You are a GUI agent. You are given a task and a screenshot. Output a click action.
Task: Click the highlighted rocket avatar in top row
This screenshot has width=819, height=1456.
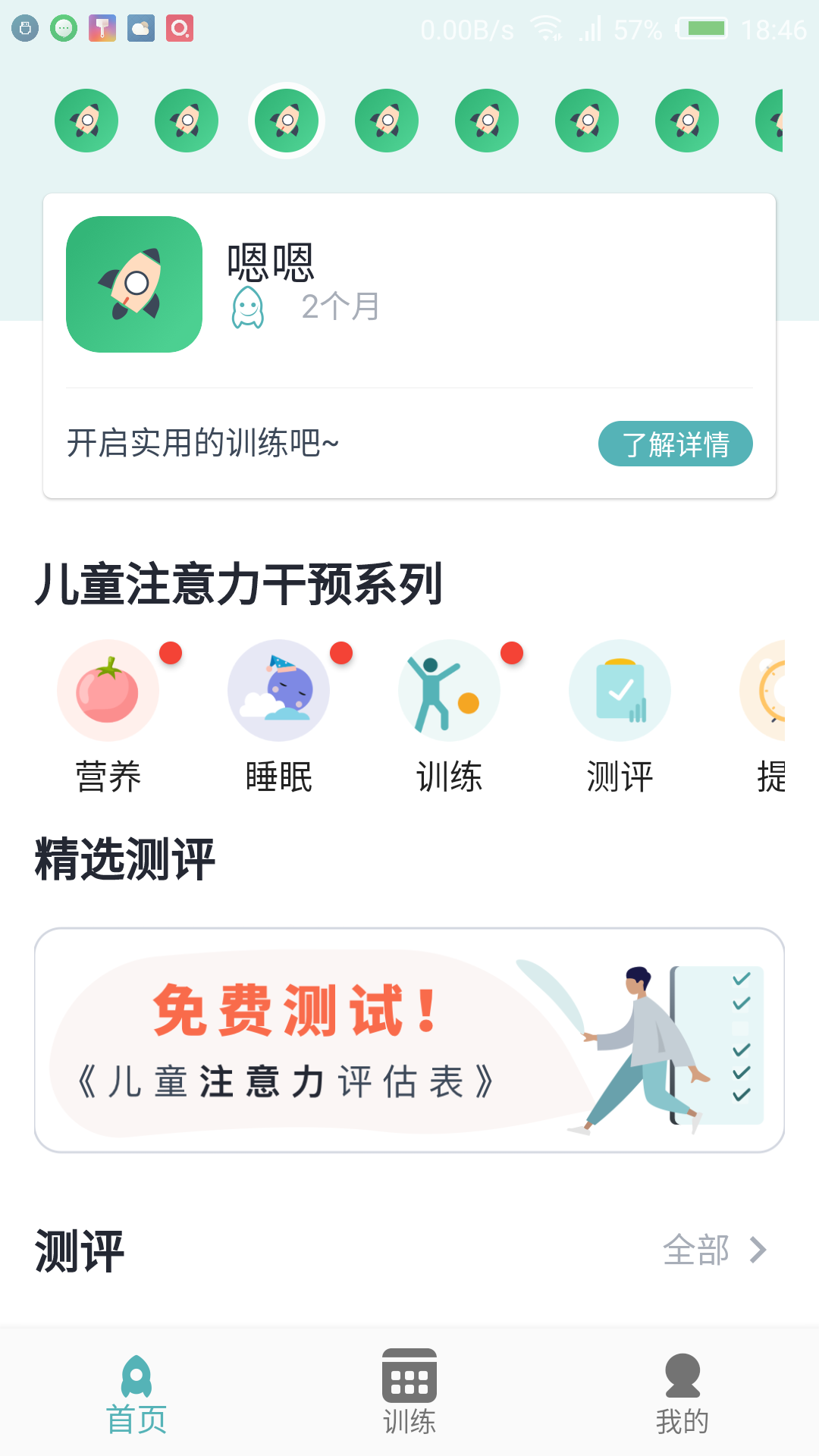tap(286, 121)
